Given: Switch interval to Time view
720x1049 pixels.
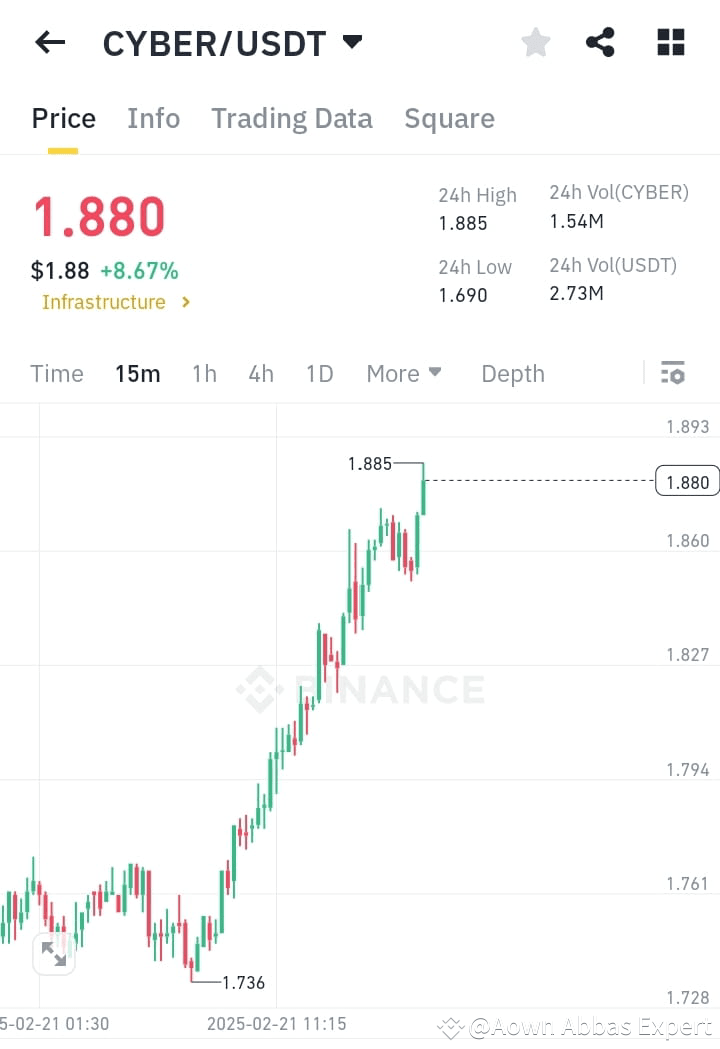Looking at the screenshot, I should [x=56, y=373].
